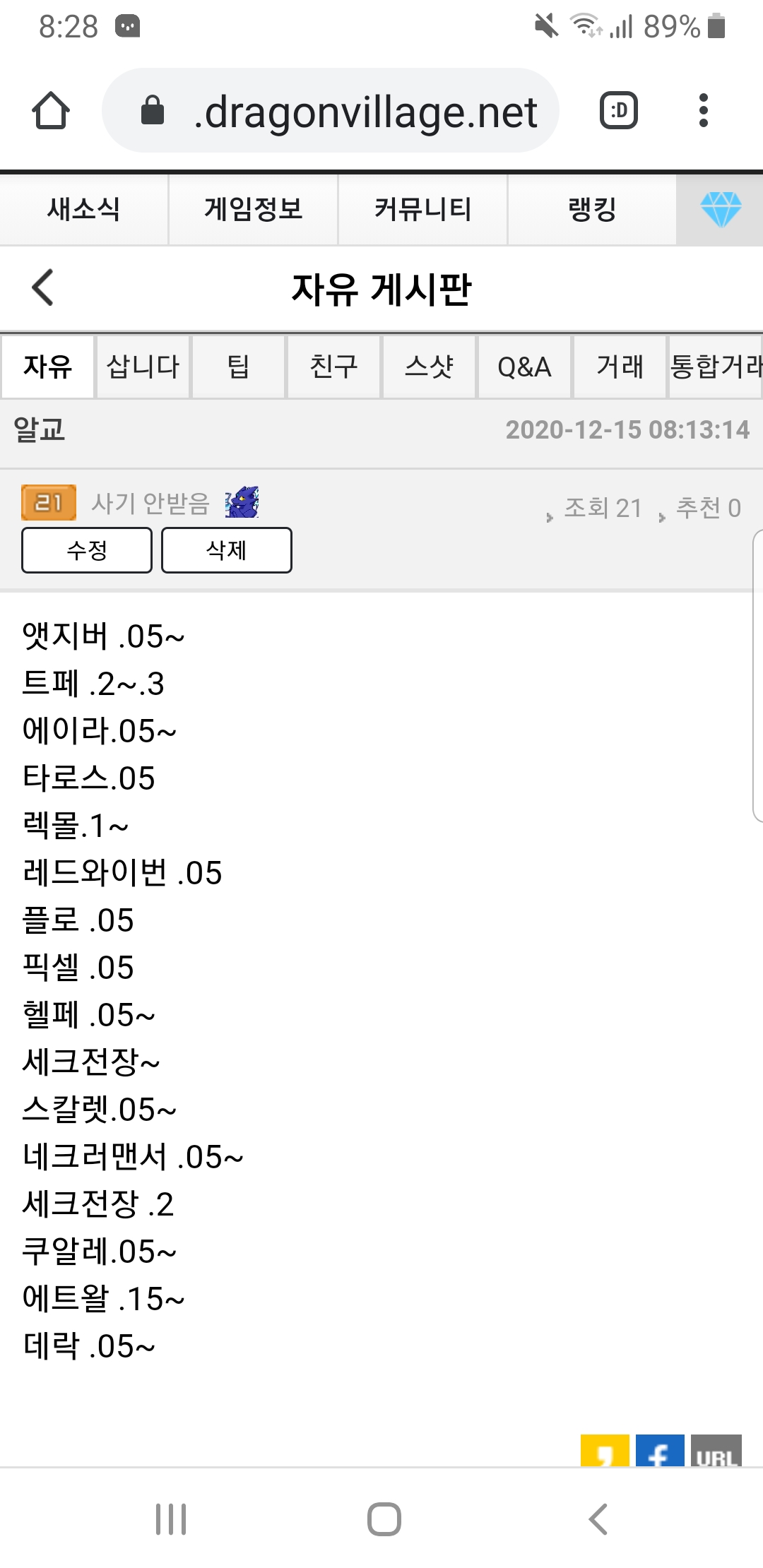
Task: Open the browser overflow menu
Action: pyautogui.click(x=702, y=111)
